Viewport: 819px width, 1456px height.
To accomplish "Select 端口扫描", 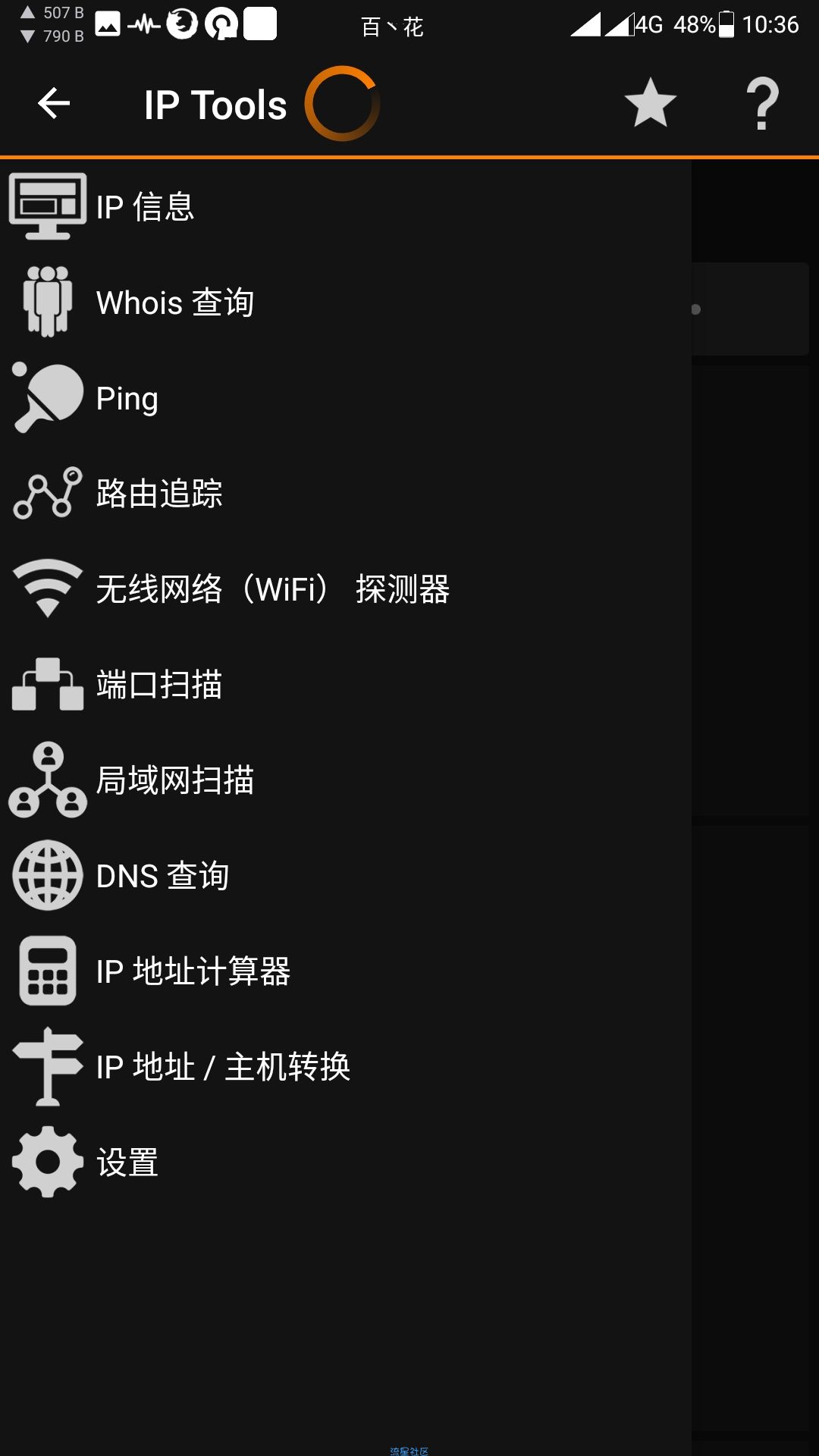I will (x=346, y=684).
